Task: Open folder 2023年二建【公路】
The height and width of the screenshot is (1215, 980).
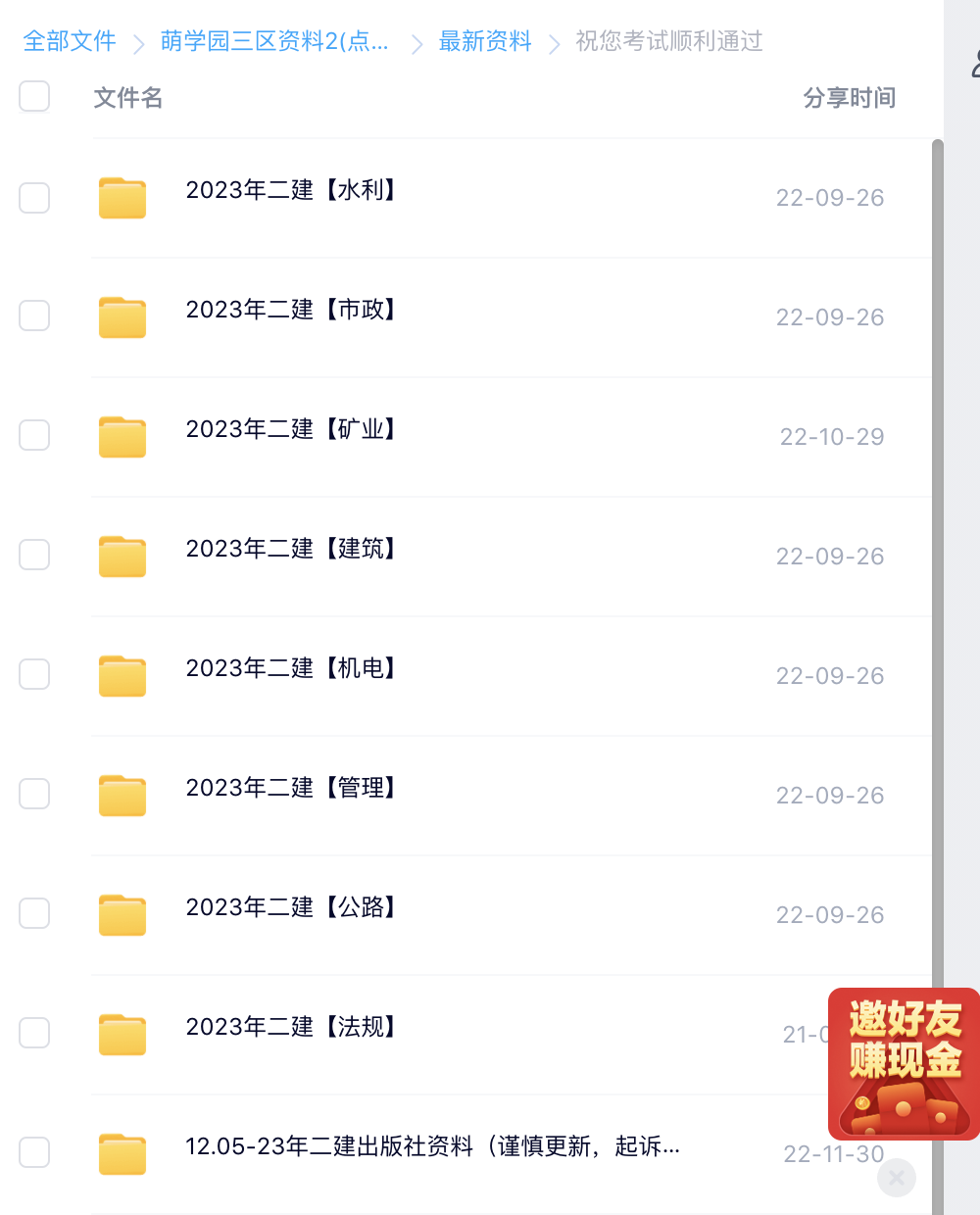Action: click(290, 907)
